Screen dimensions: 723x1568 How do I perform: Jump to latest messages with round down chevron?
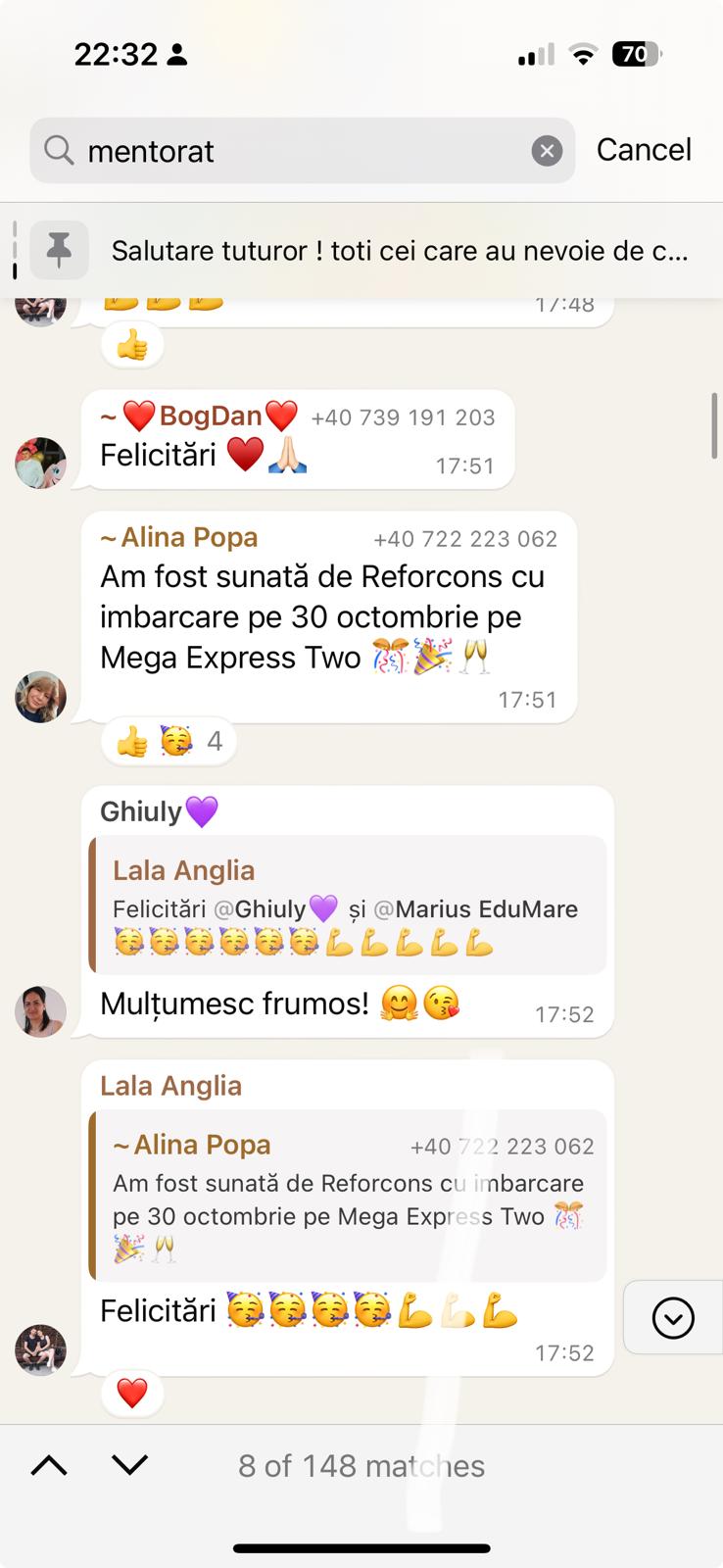click(x=673, y=1318)
